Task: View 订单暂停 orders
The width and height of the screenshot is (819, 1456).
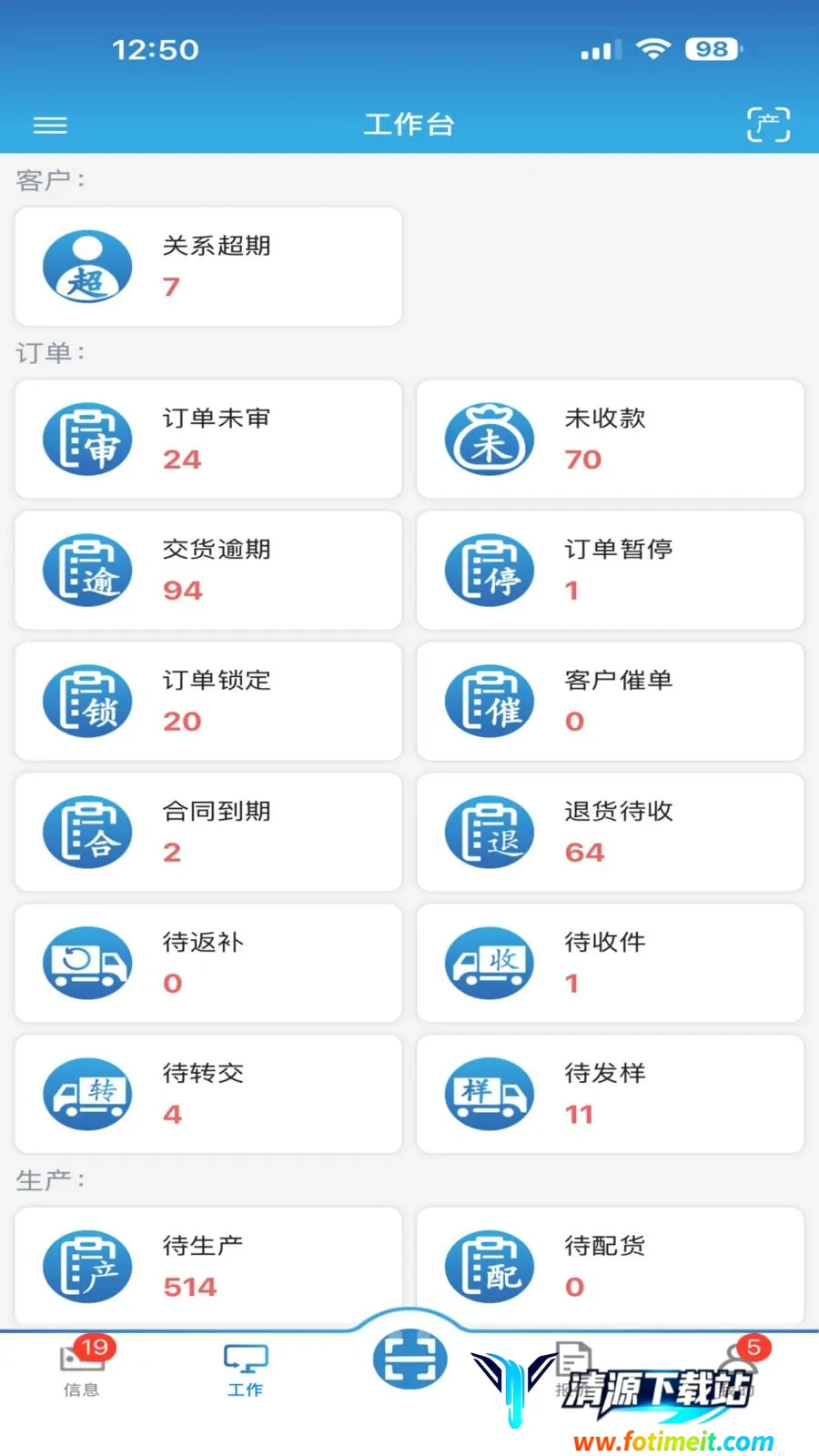Action: 611,571
